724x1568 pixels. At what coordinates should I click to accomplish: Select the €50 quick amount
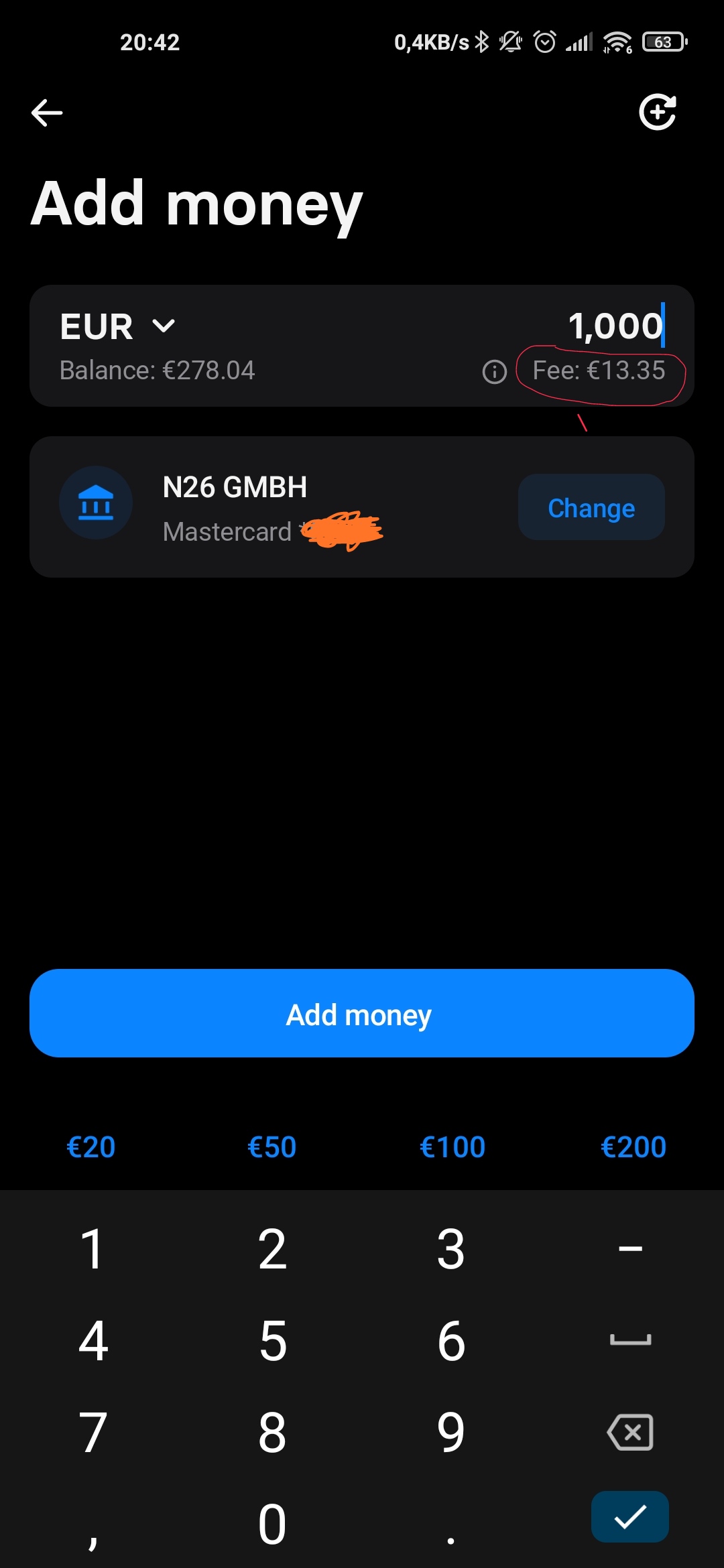click(272, 1147)
